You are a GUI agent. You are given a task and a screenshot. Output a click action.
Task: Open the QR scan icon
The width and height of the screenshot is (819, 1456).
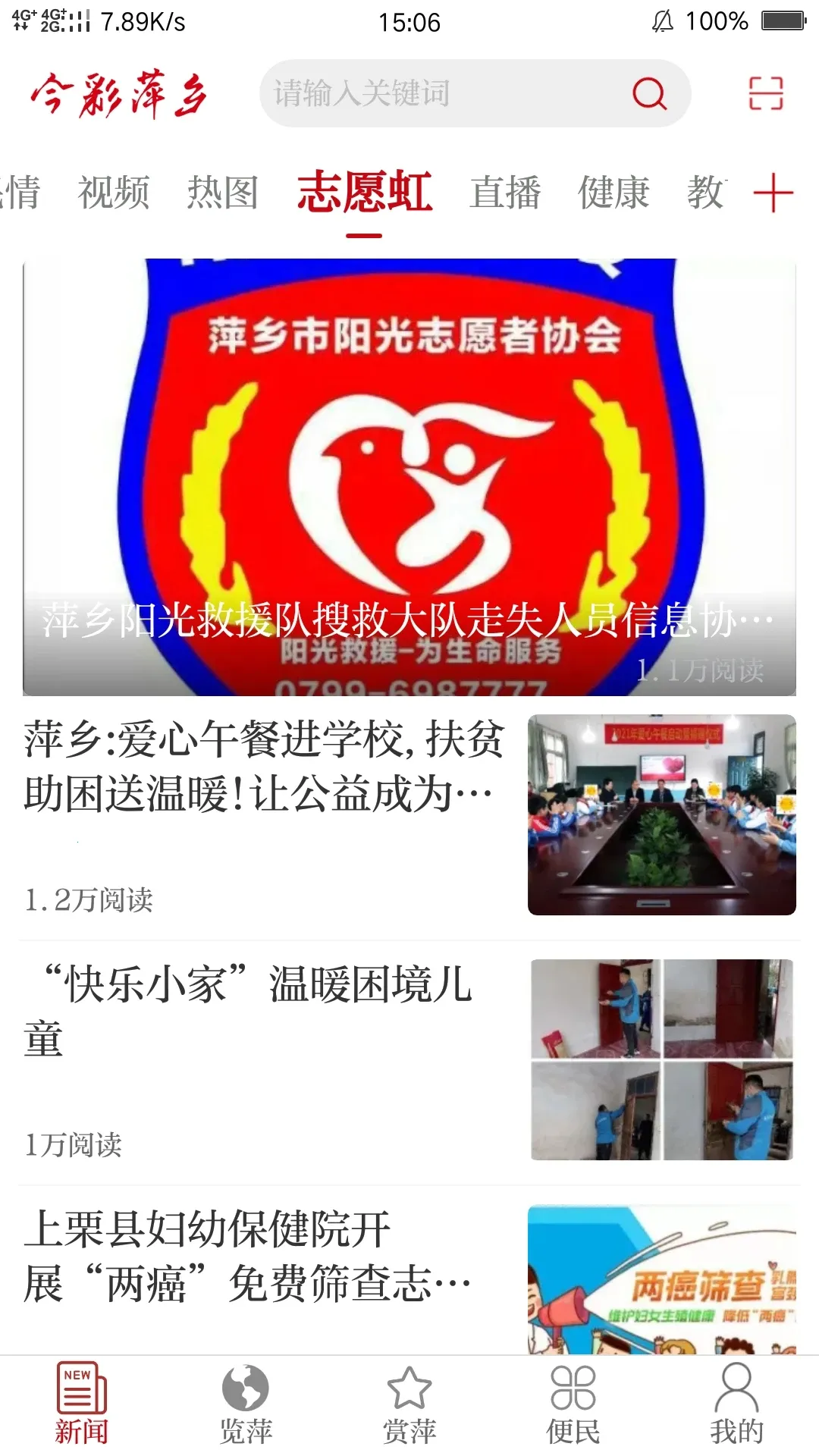coord(765,93)
